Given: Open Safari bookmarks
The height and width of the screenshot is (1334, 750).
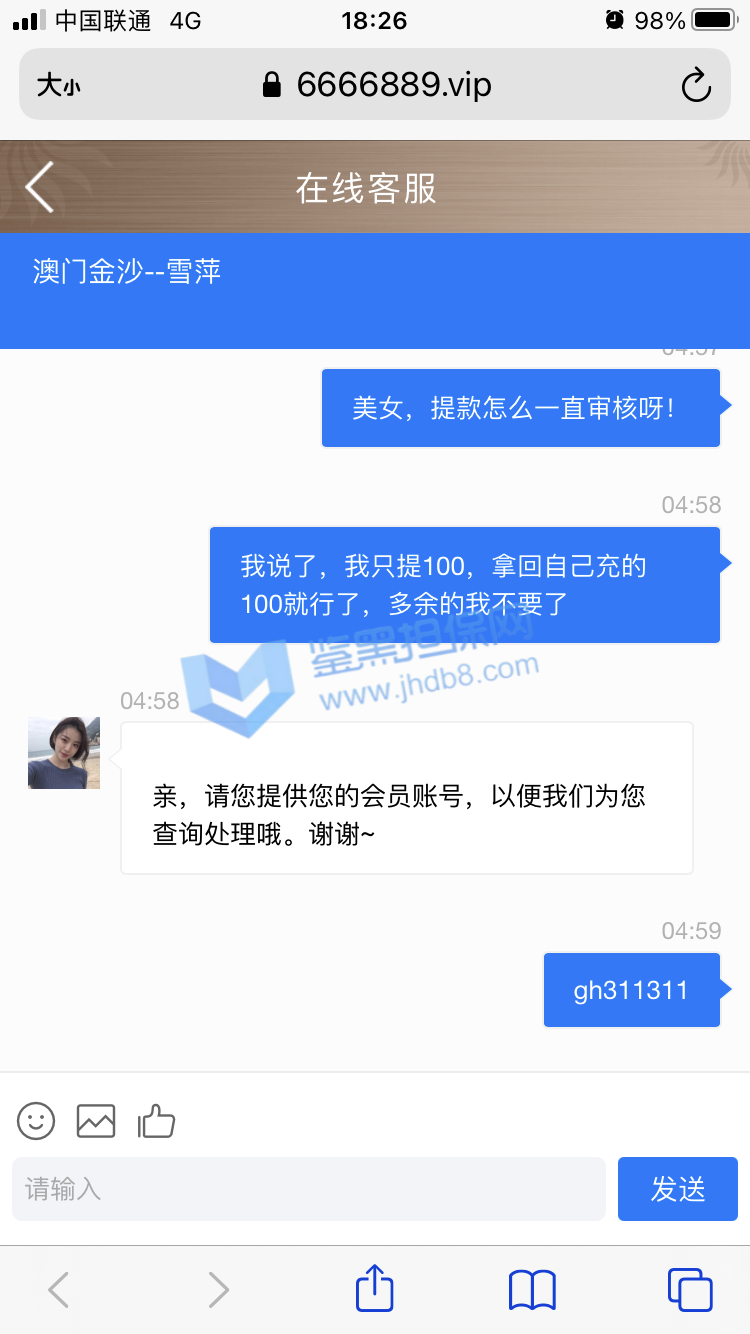Looking at the screenshot, I should (x=532, y=1289).
